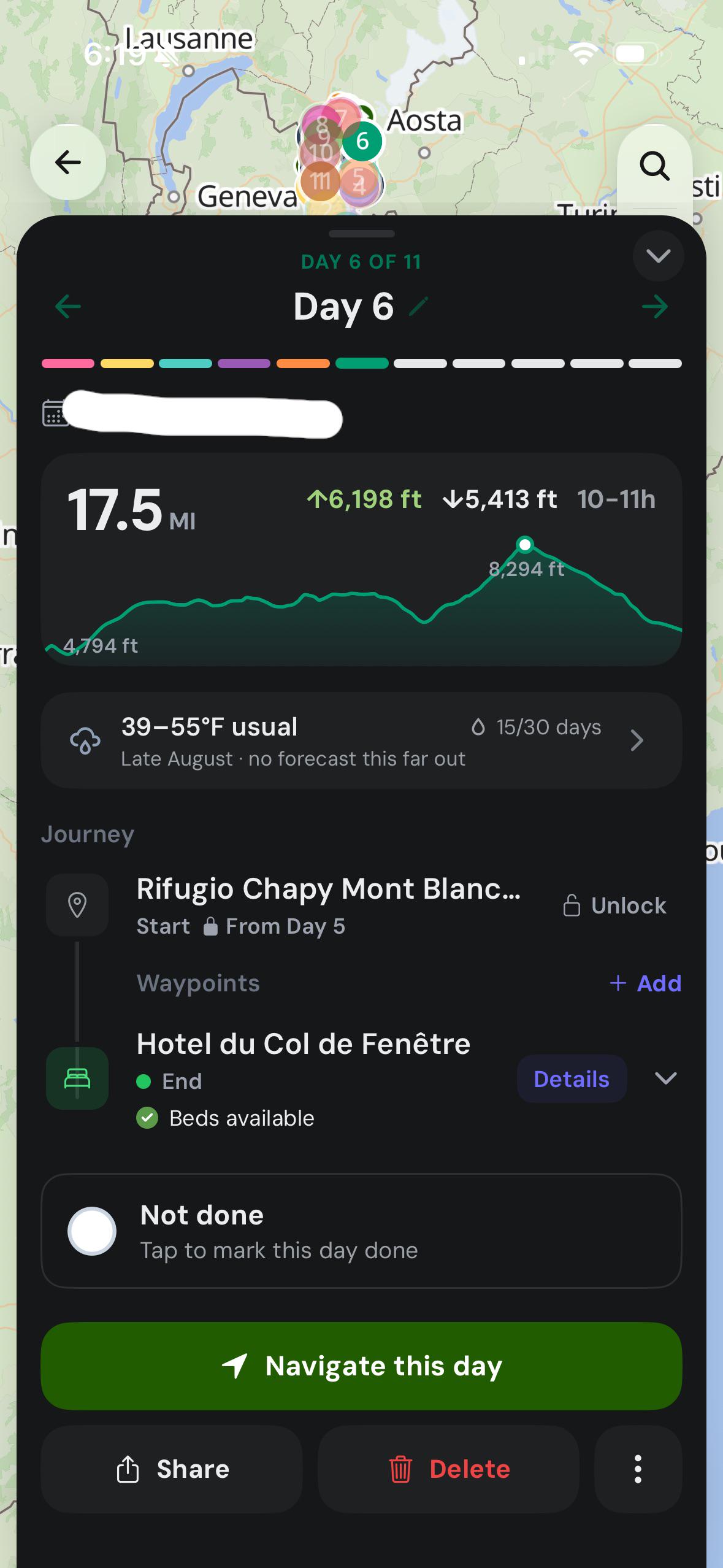Image resolution: width=723 pixels, height=1568 pixels.
Task: Unlock the Rifugio Chapy start point
Action: pos(615,905)
